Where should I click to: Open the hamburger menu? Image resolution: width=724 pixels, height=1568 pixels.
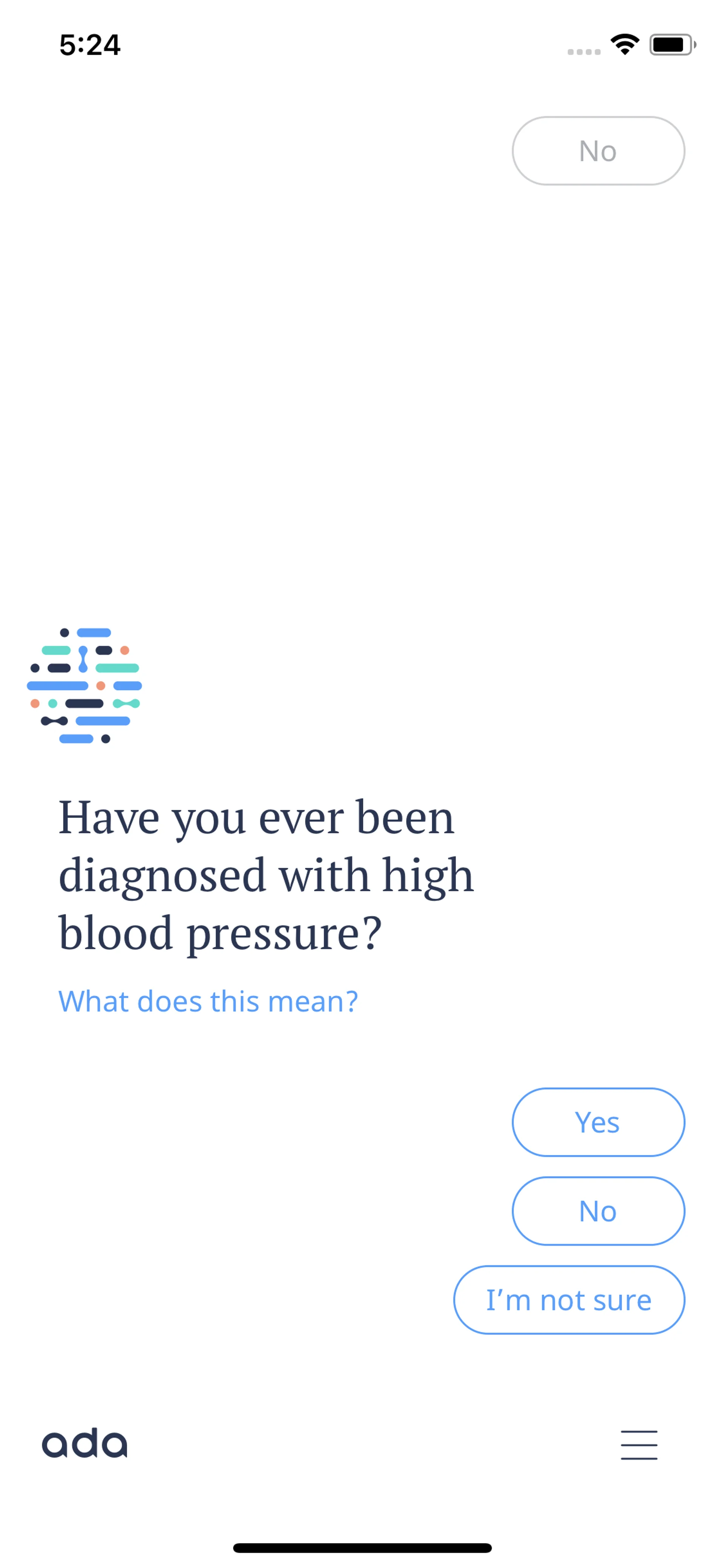pyautogui.click(x=639, y=1444)
